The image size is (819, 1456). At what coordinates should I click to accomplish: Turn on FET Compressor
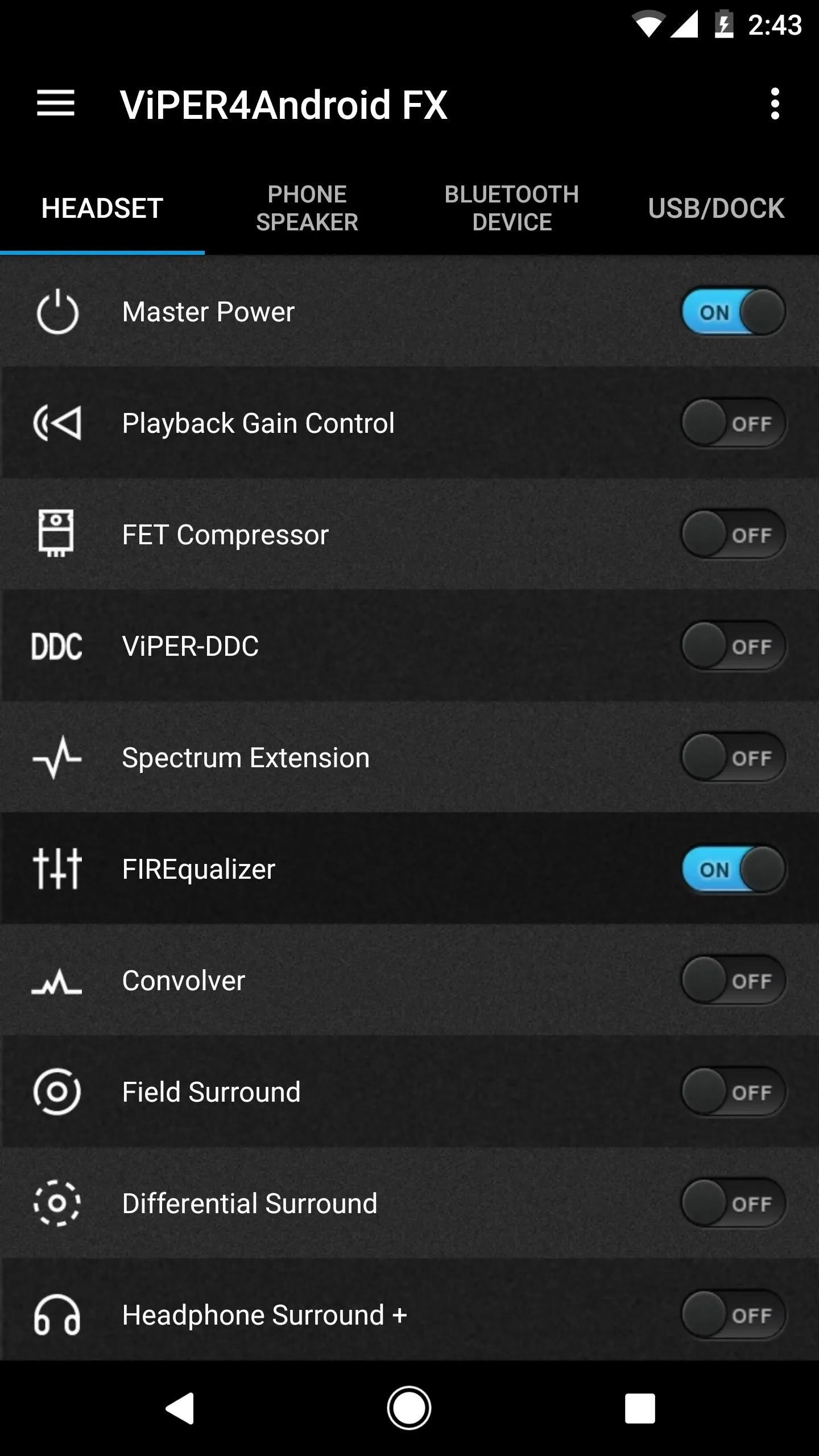pos(734,535)
